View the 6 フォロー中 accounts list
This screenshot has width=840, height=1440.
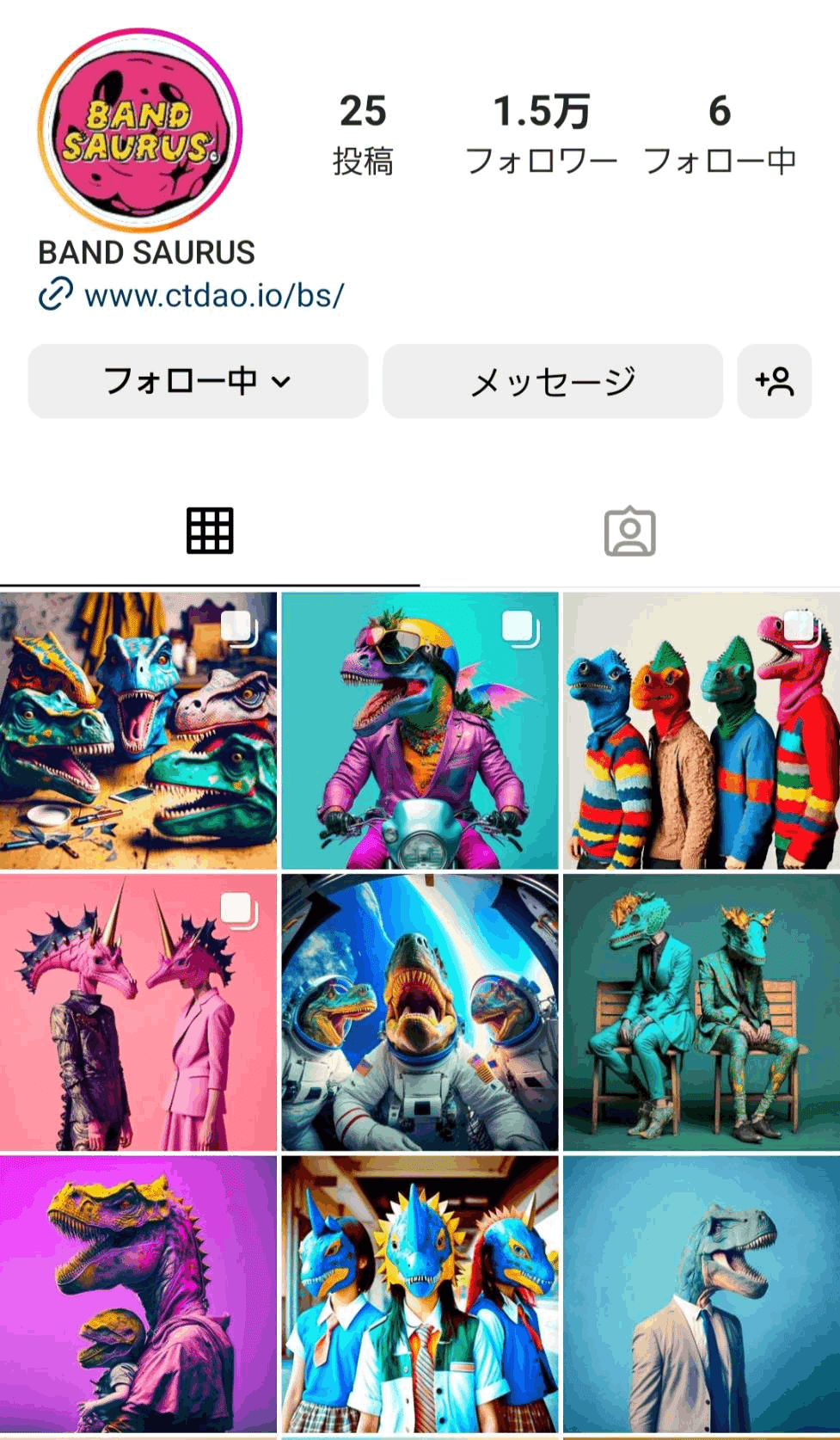tap(720, 134)
